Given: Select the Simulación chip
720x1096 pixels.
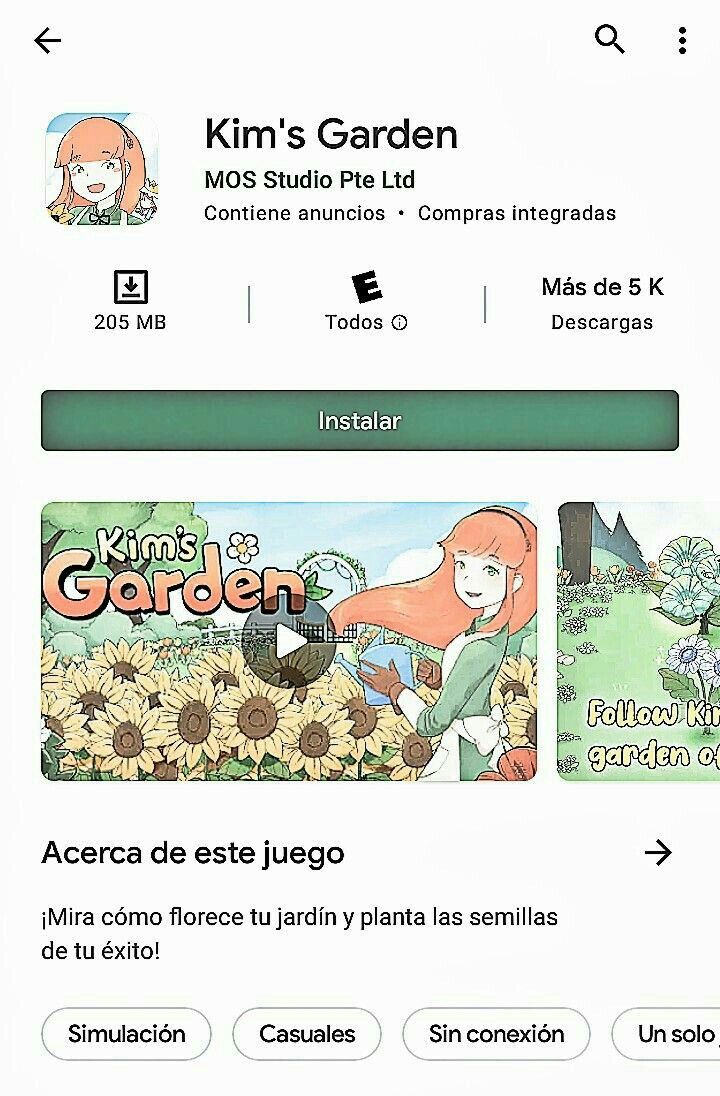Looking at the screenshot, I should pos(127,1034).
